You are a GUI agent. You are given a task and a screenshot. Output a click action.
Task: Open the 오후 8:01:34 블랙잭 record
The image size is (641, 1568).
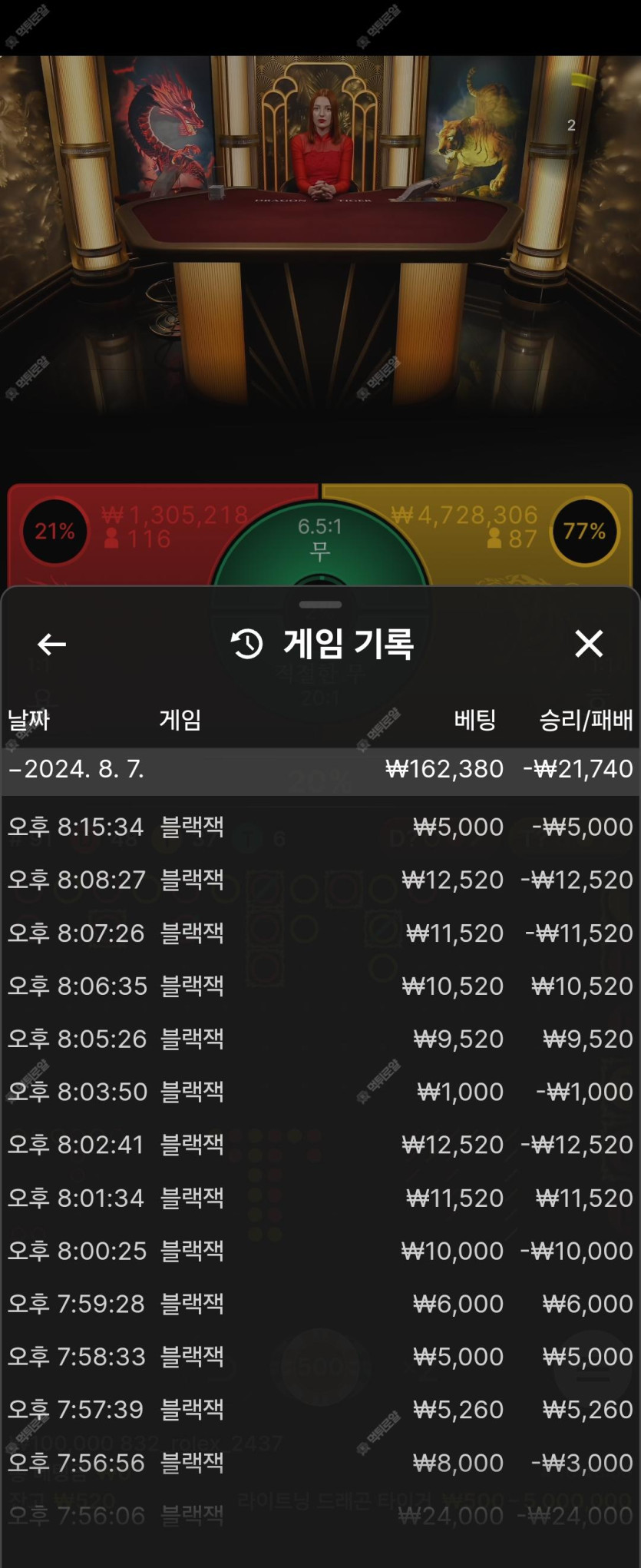[320, 1198]
